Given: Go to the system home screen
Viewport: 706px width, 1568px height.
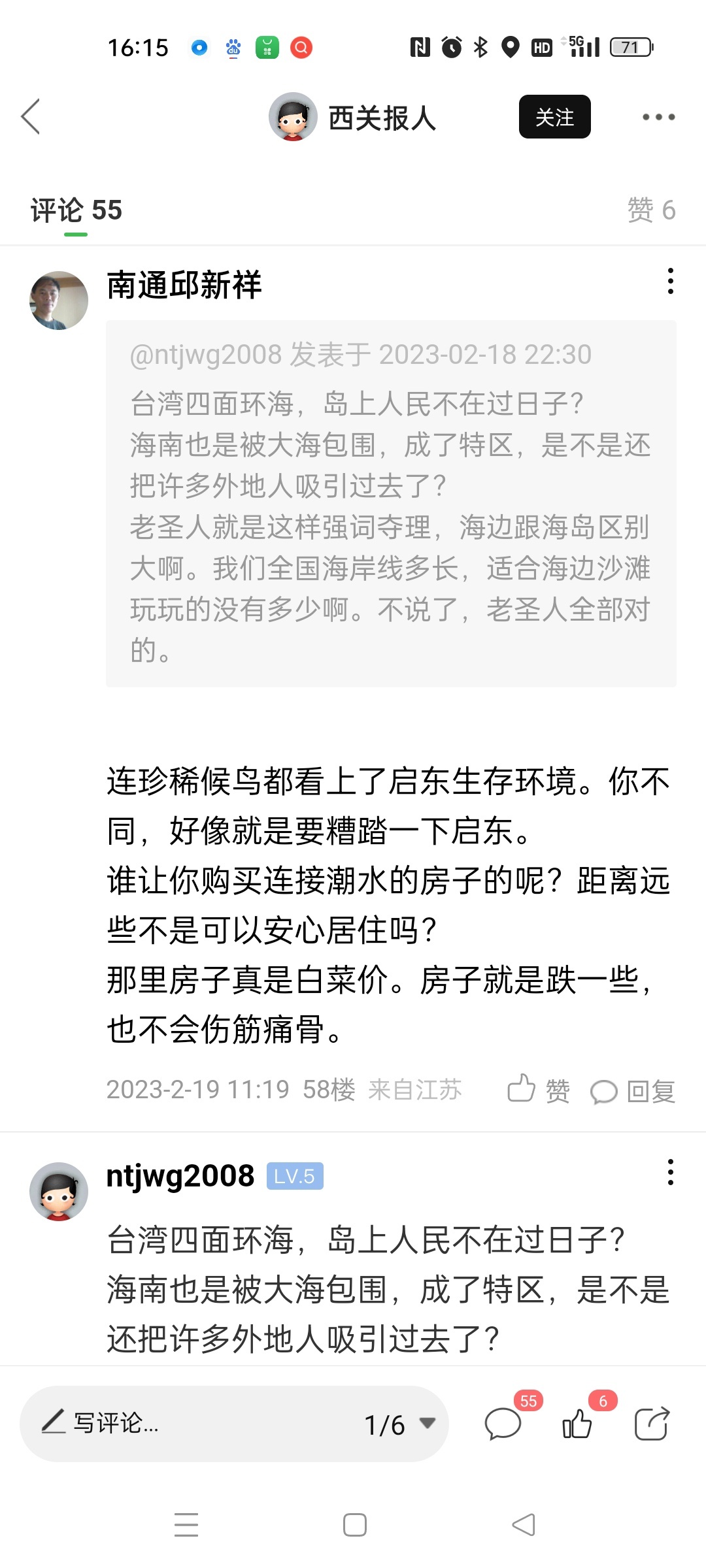Looking at the screenshot, I should click(x=354, y=1525).
